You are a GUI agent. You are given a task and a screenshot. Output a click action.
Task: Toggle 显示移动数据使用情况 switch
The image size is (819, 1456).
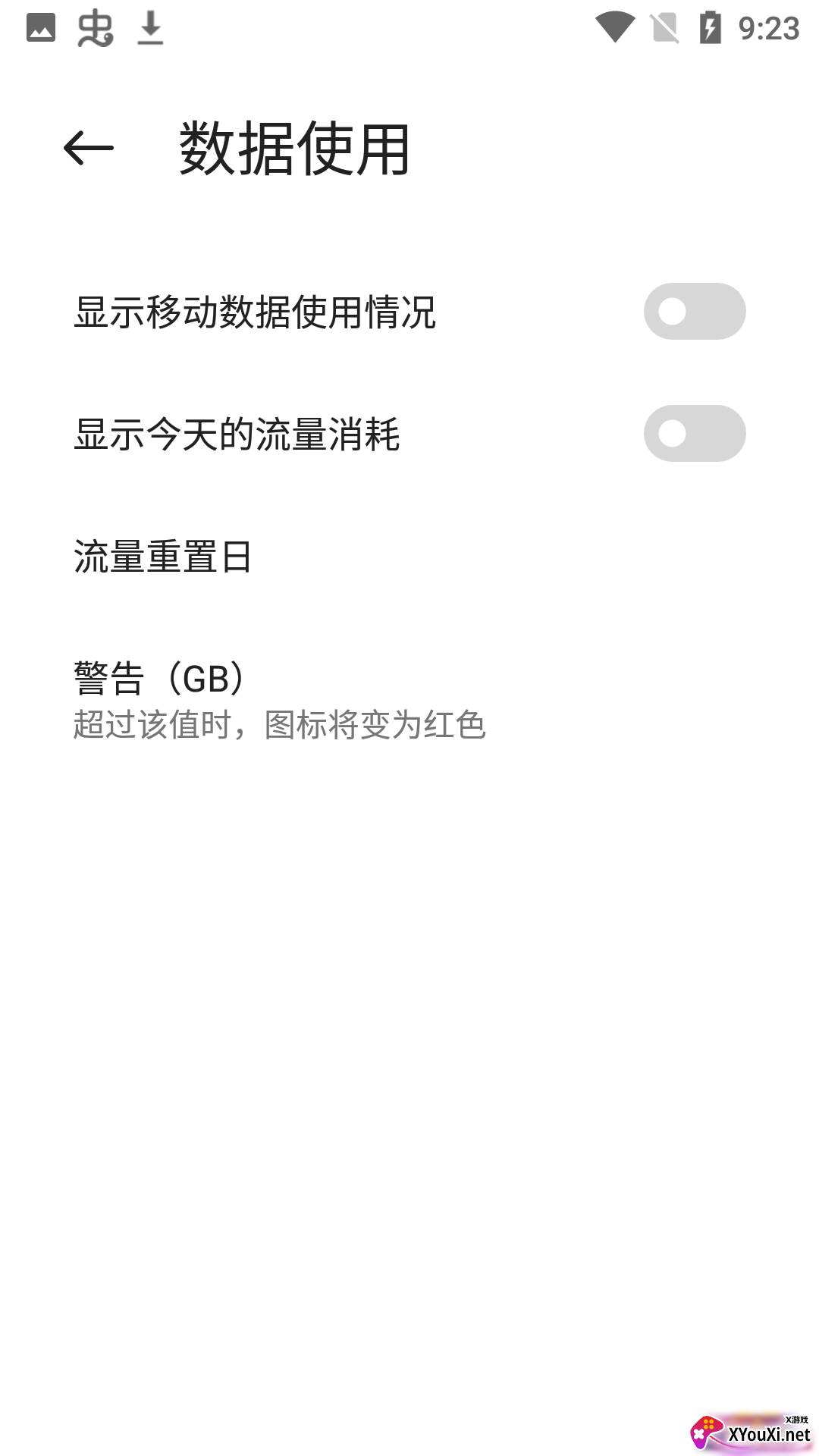coord(695,312)
